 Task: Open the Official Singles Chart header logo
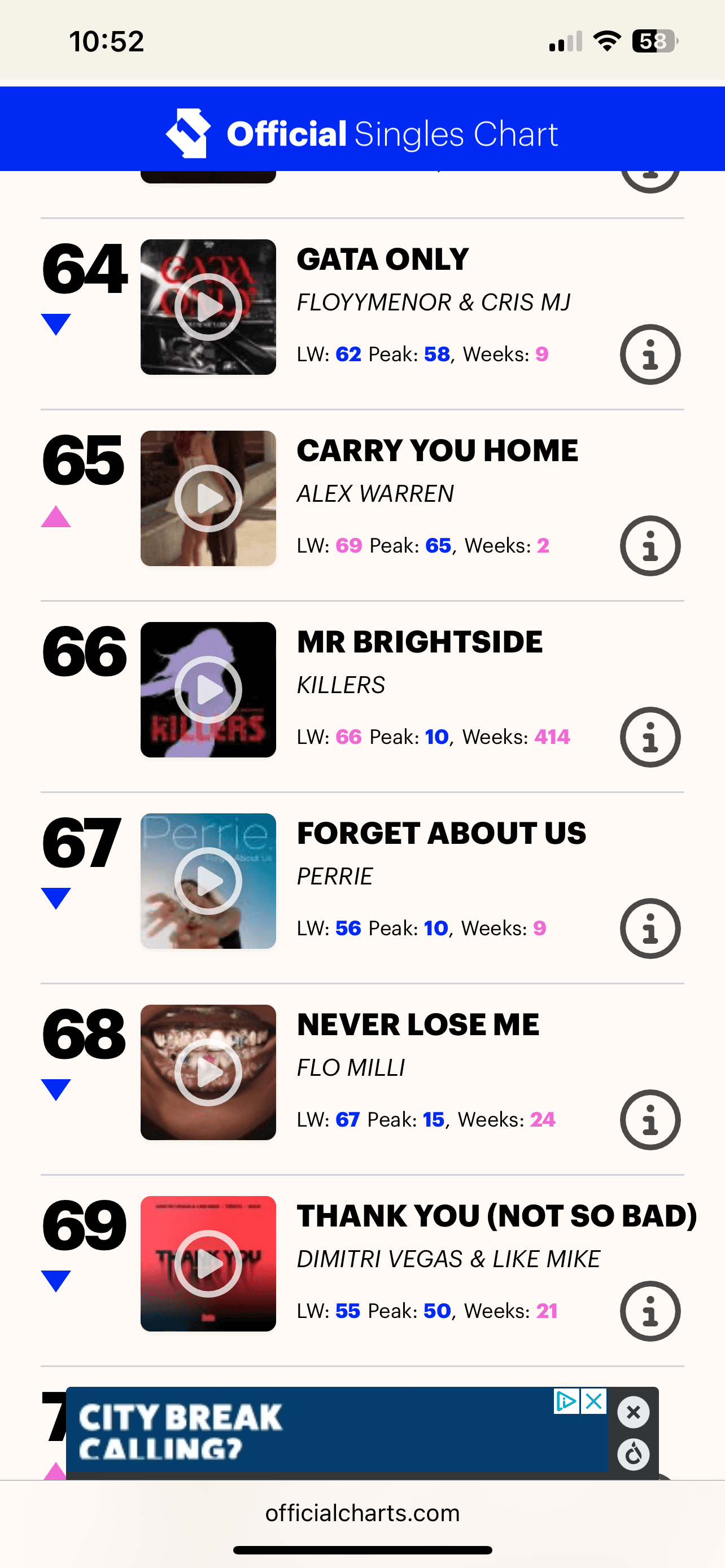pyautogui.click(x=362, y=133)
